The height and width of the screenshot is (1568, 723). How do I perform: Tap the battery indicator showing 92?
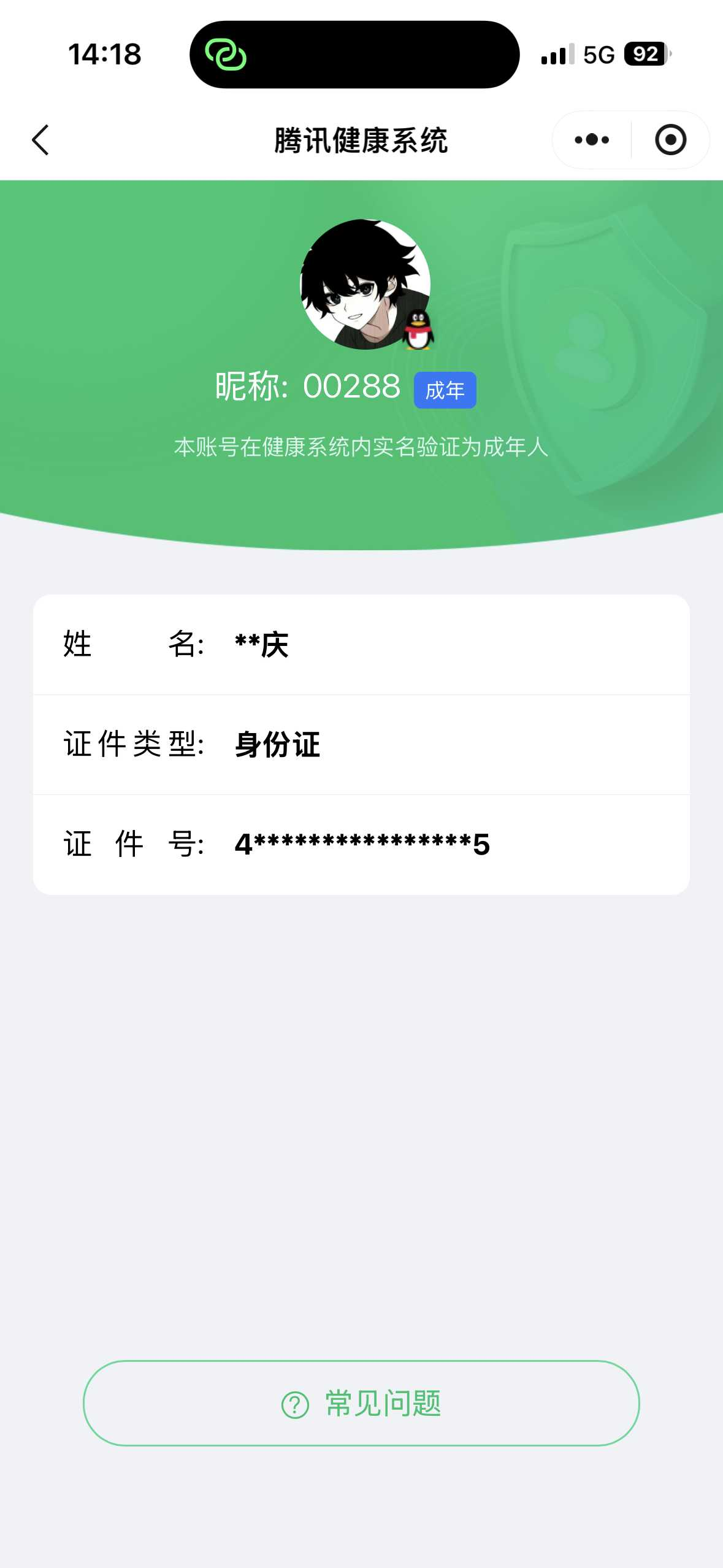[645, 54]
